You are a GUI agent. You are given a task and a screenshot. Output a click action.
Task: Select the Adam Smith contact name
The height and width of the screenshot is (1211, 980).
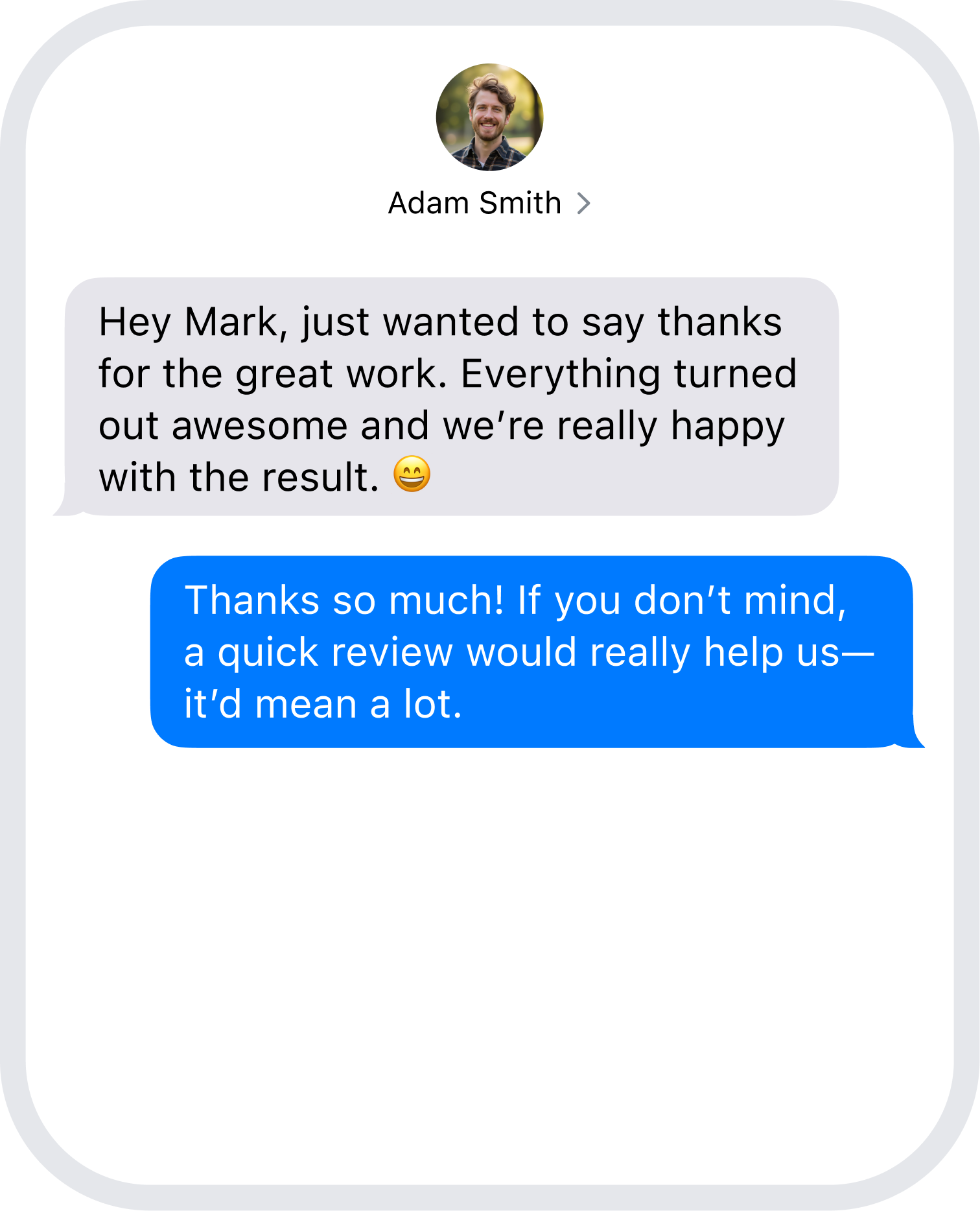(475, 203)
